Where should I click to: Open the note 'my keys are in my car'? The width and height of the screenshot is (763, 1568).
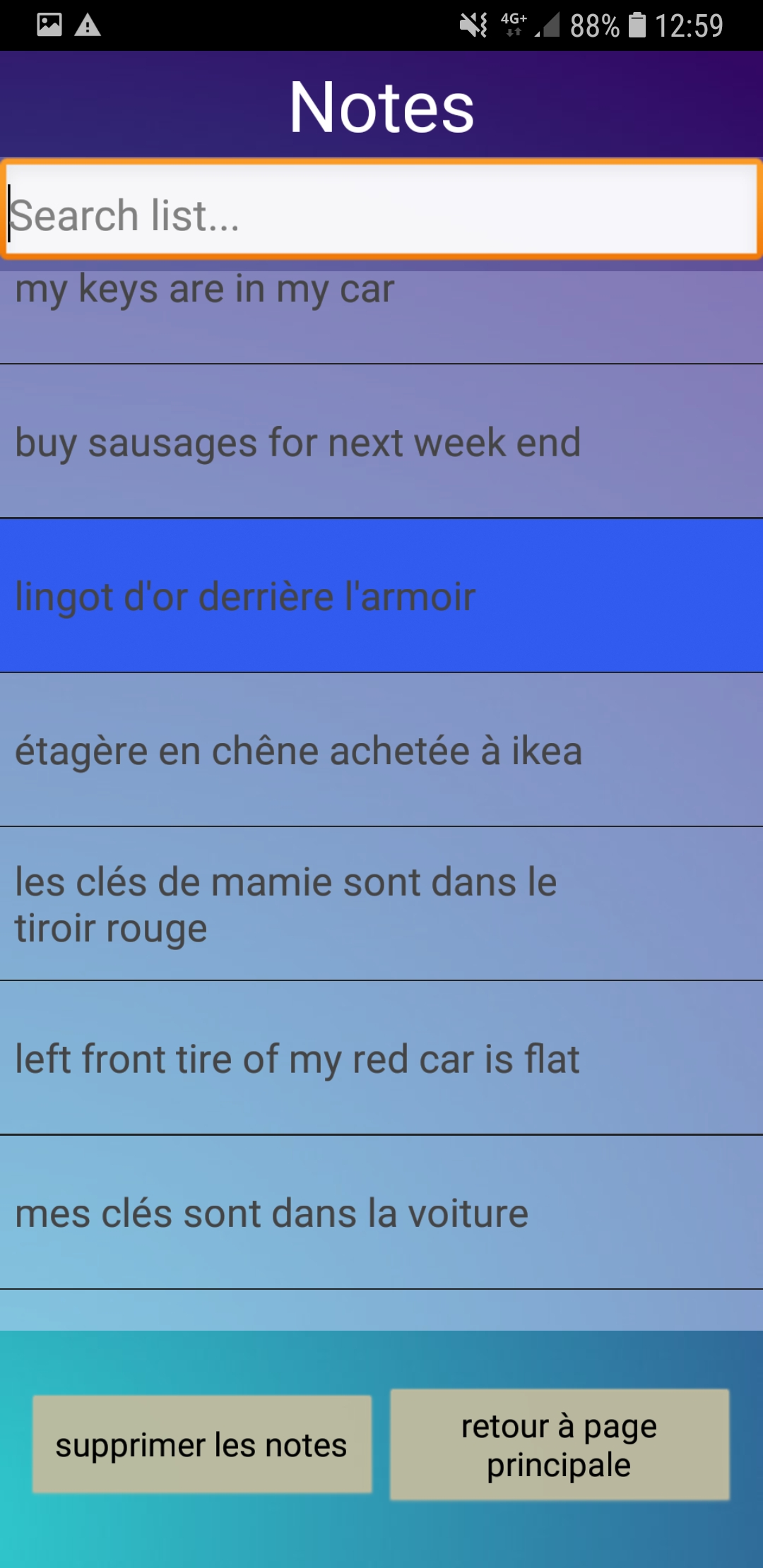pyautogui.click(x=381, y=311)
